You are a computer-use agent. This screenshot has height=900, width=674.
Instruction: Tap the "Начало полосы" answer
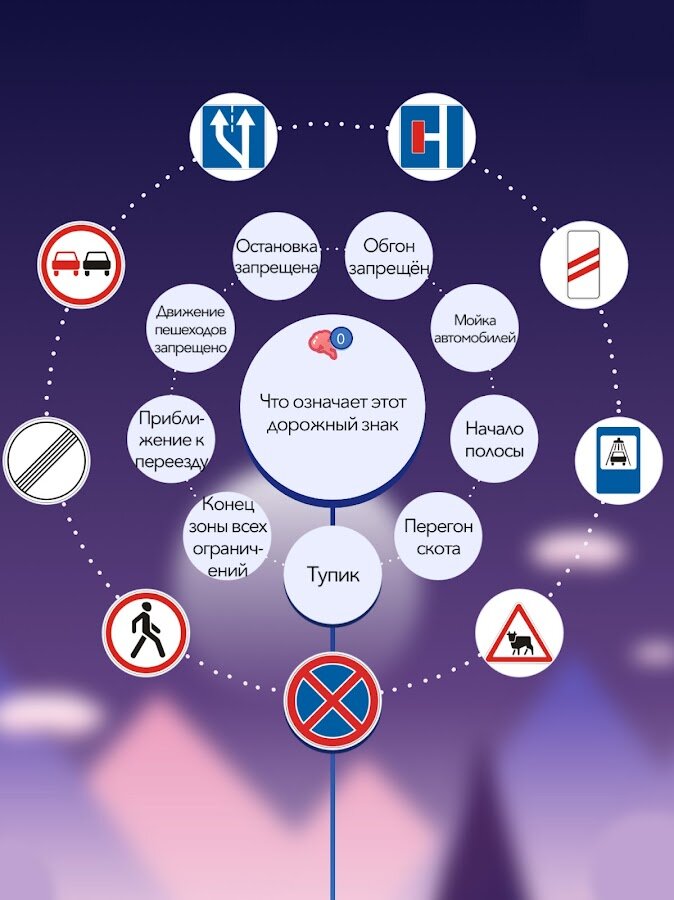pyautogui.click(x=494, y=440)
